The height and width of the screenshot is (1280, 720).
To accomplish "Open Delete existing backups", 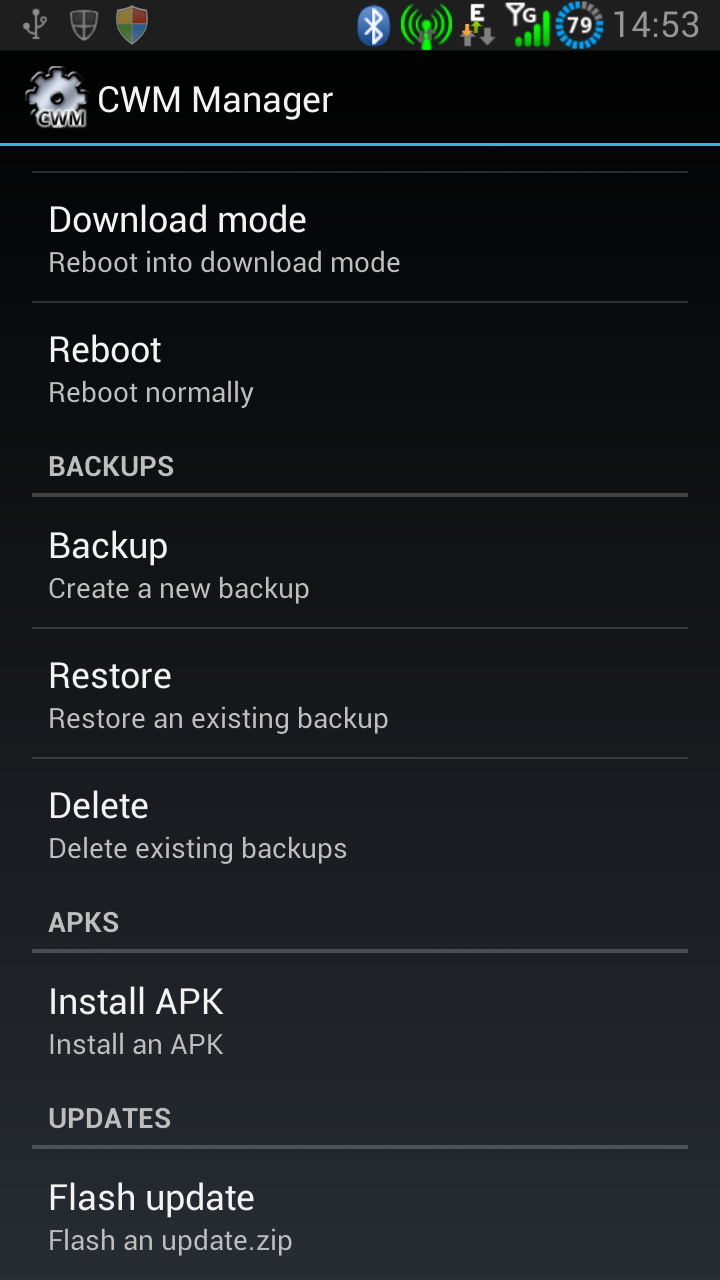I will pyautogui.click(x=360, y=823).
